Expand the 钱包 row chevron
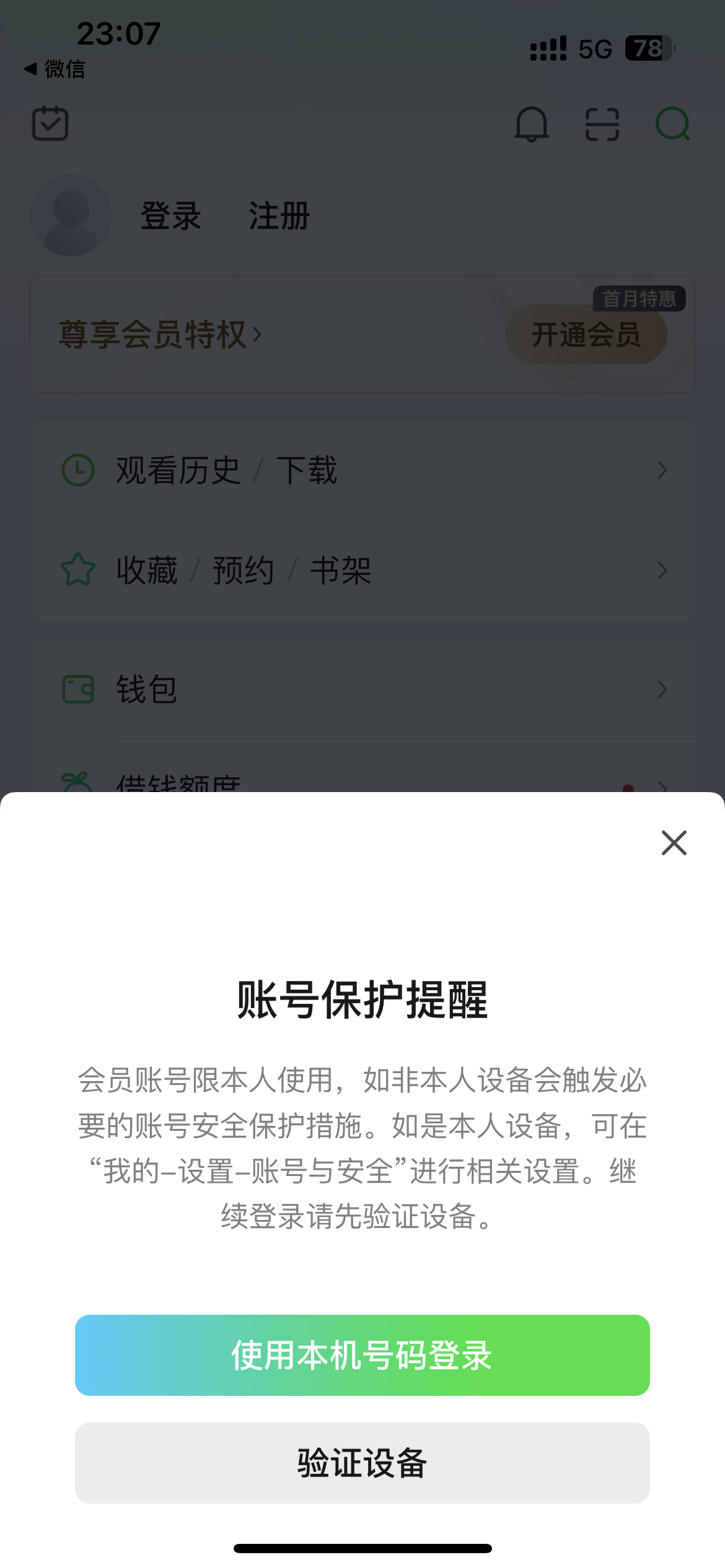 [x=662, y=689]
